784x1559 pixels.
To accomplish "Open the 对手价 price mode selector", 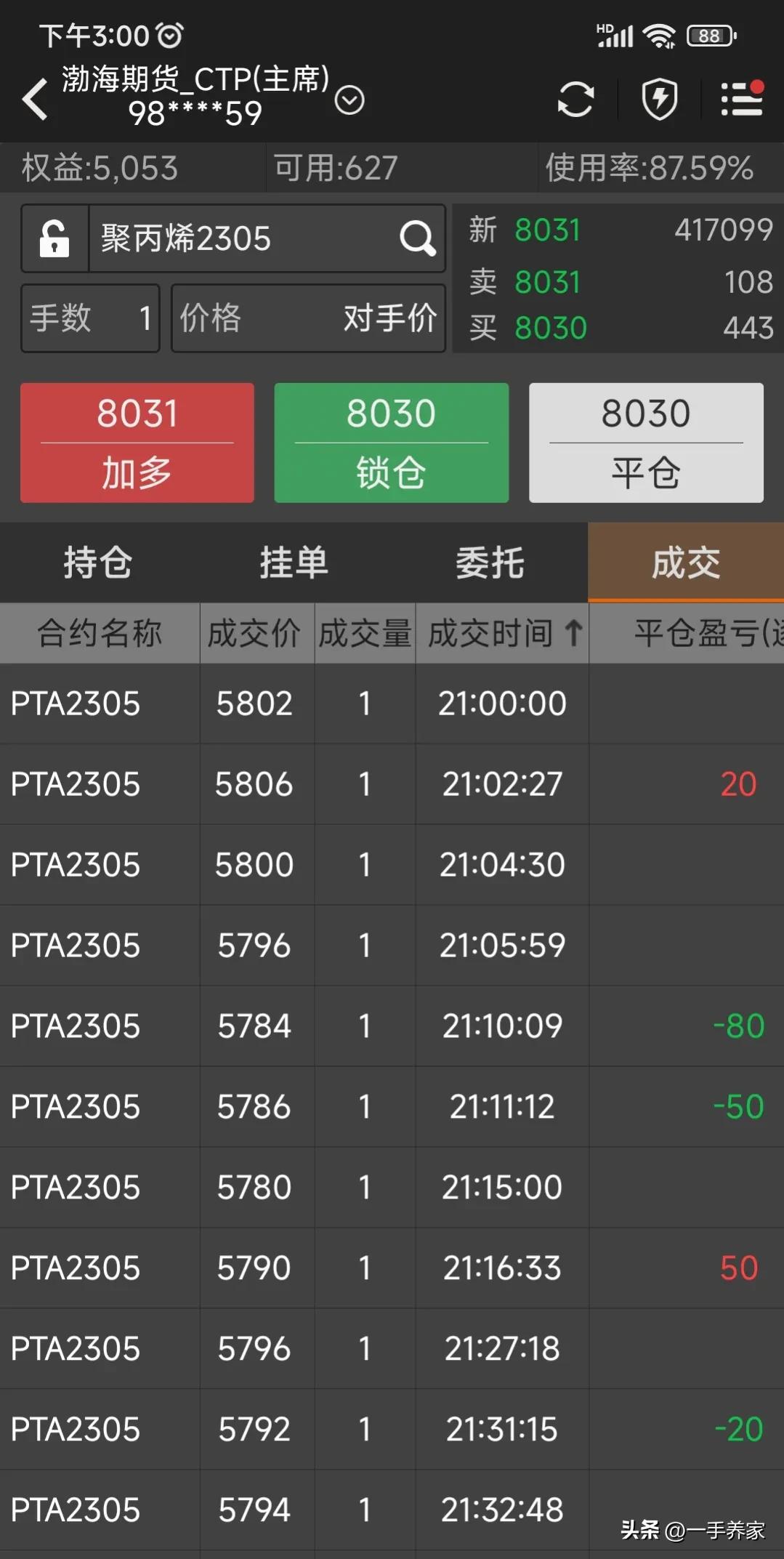I will click(389, 318).
